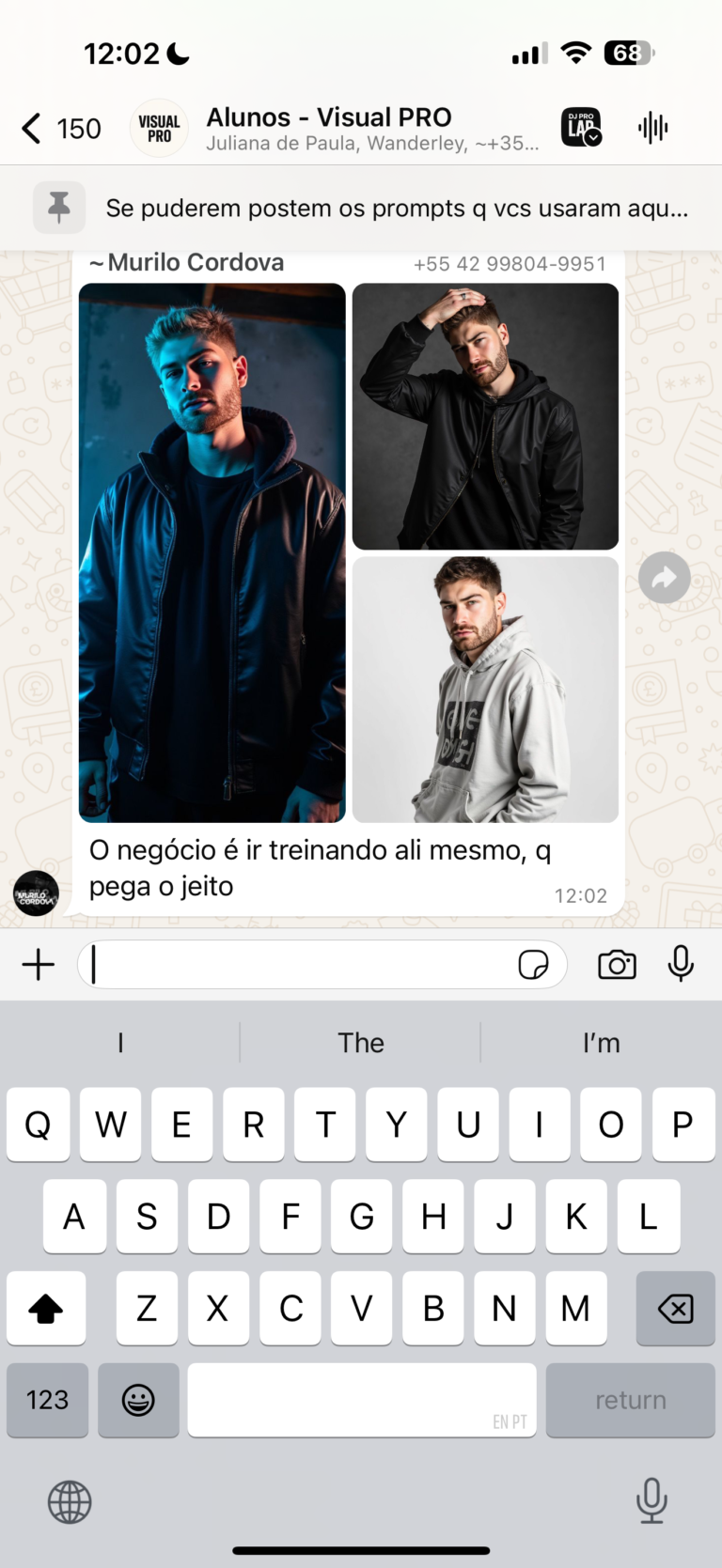The height and width of the screenshot is (1568, 722).
Task: Open the blue-lit jacket photo
Action: [x=212, y=552]
